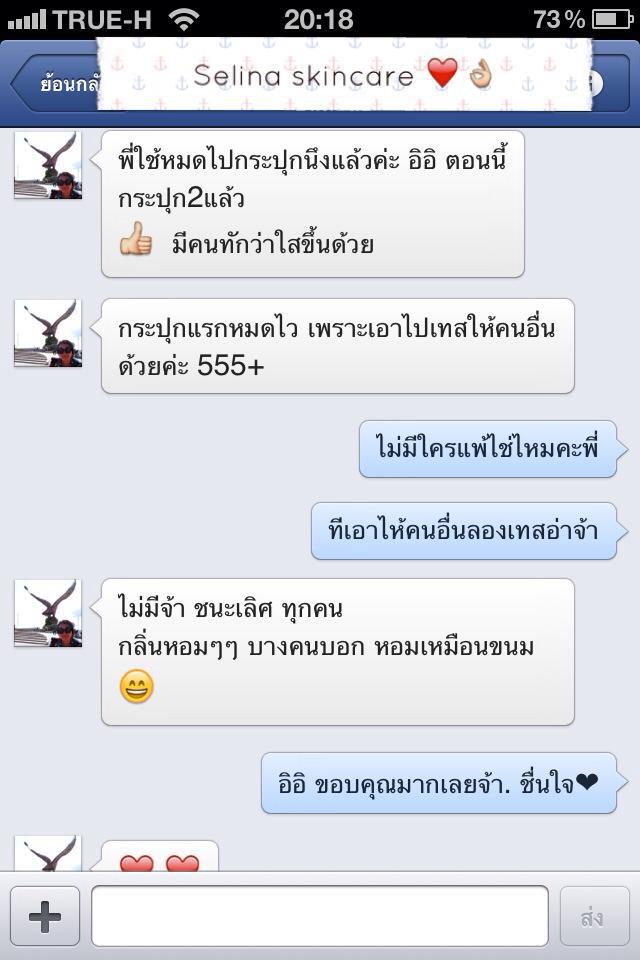Focus the message text field

[320, 916]
